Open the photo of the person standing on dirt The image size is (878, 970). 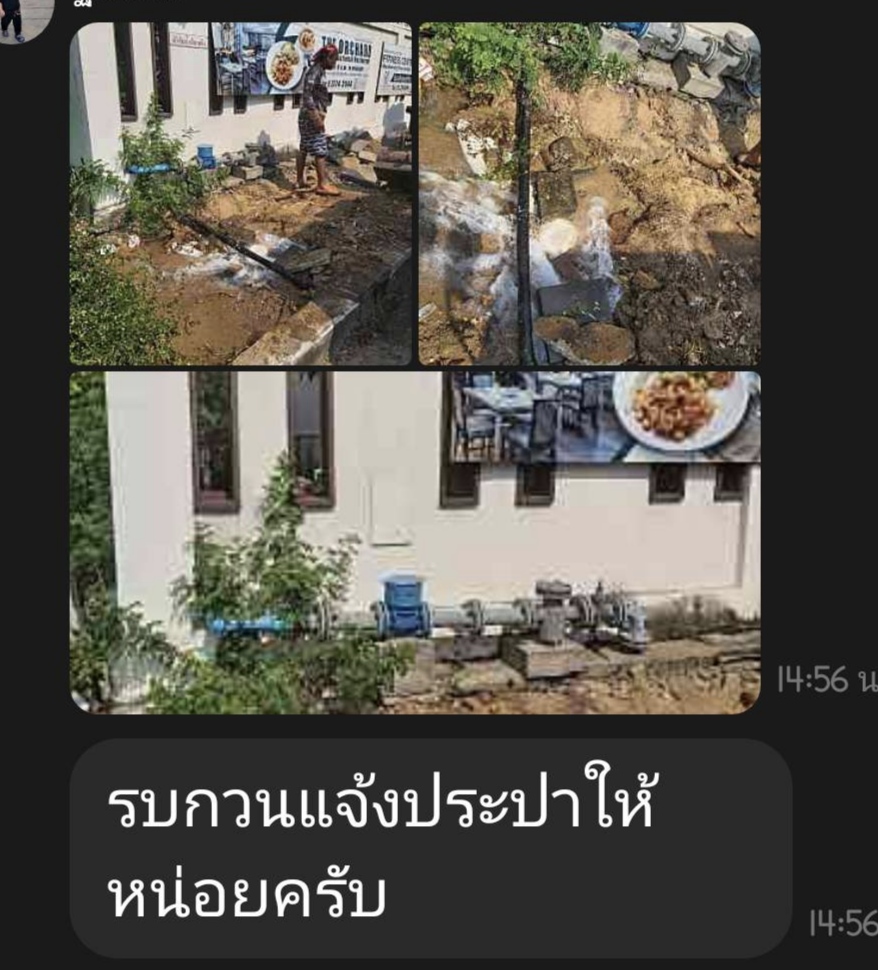(x=240, y=193)
